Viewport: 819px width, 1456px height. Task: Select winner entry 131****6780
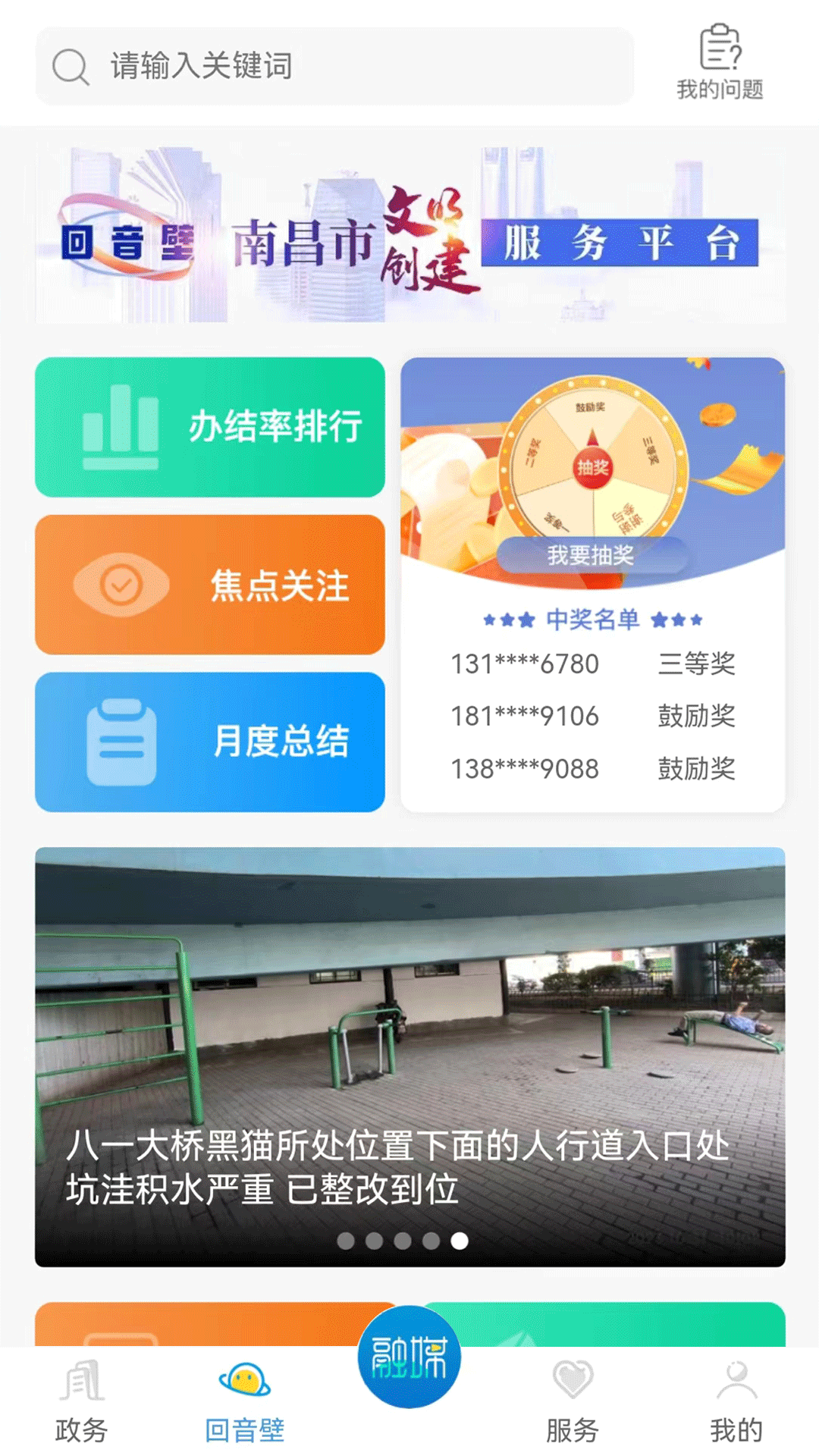(523, 663)
